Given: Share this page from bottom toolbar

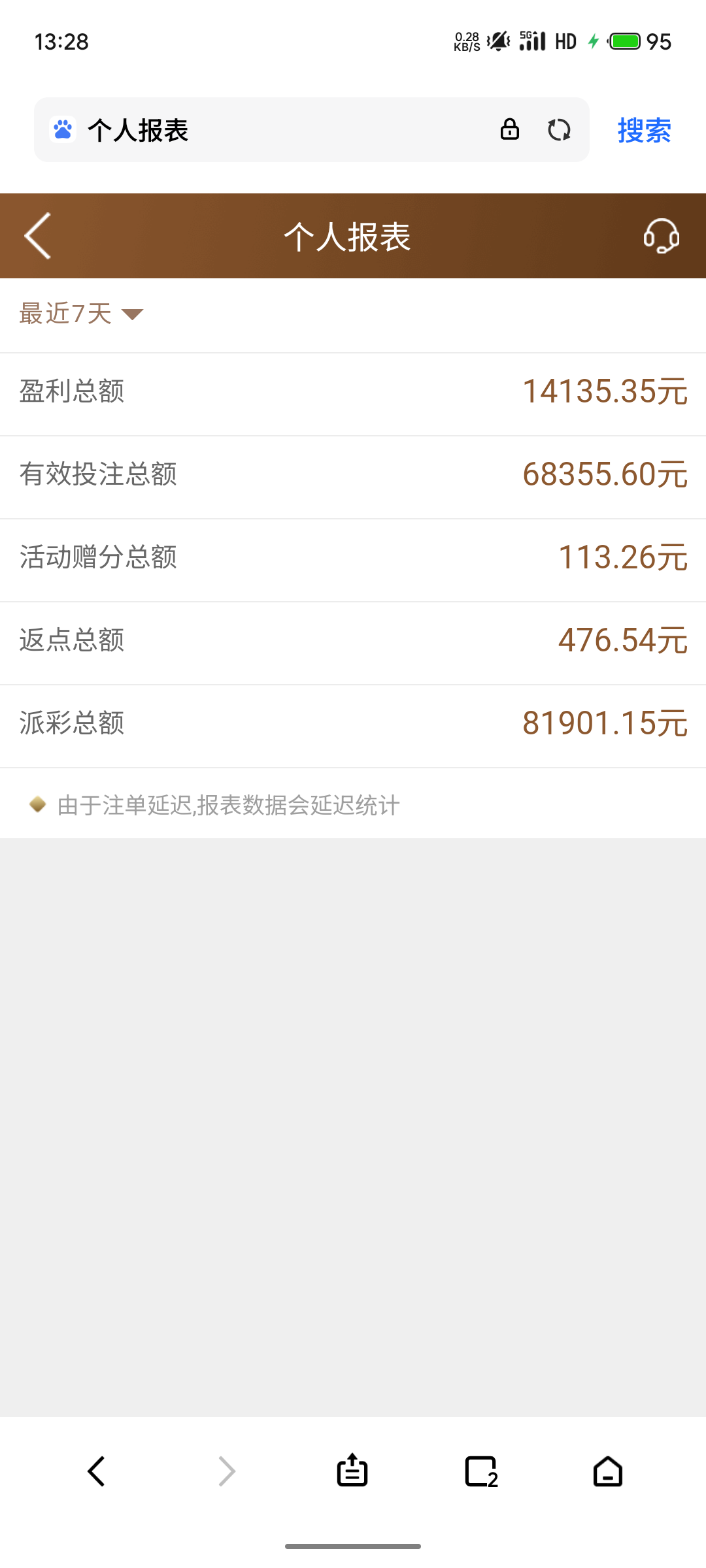Looking at the screenshot, I should (352, 1471).
